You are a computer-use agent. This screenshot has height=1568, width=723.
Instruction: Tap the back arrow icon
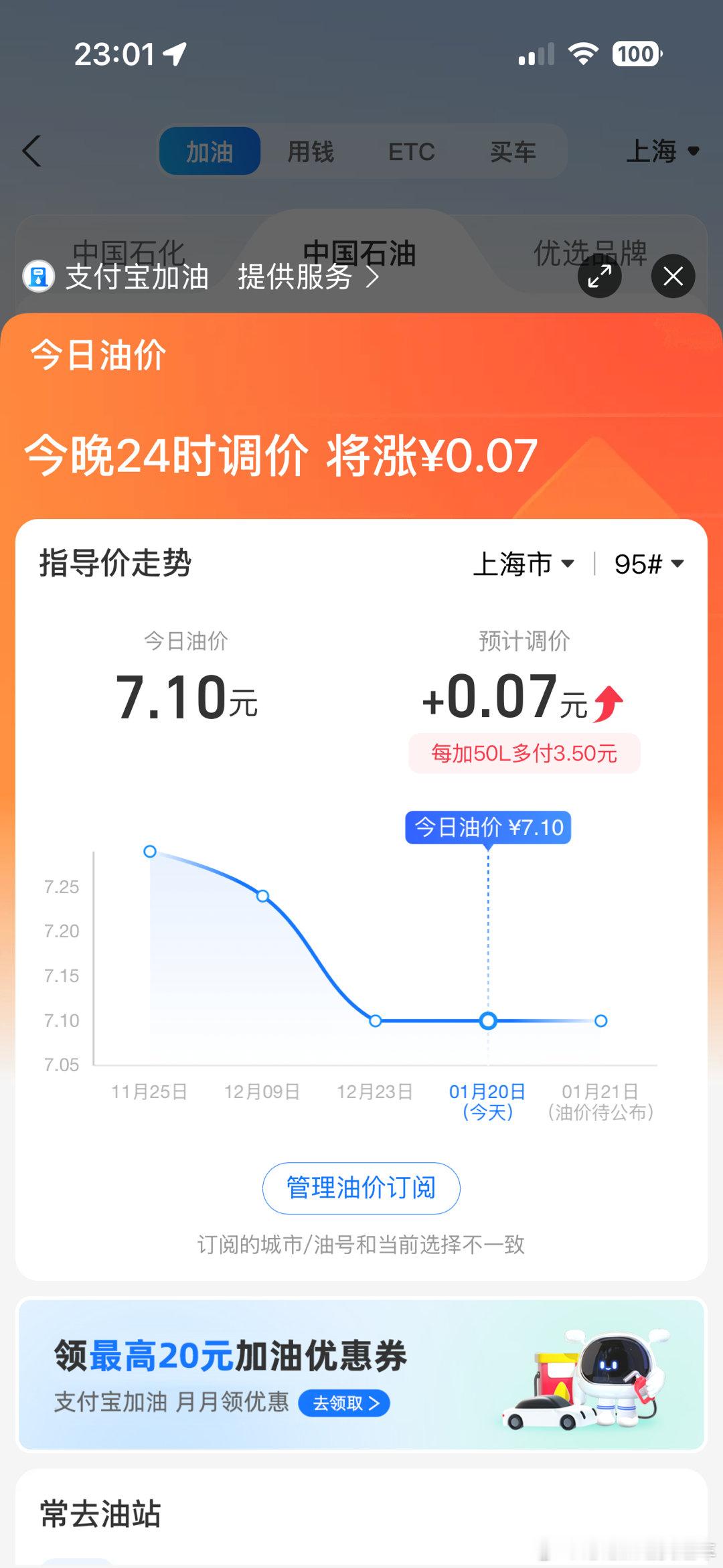point(32,151)
